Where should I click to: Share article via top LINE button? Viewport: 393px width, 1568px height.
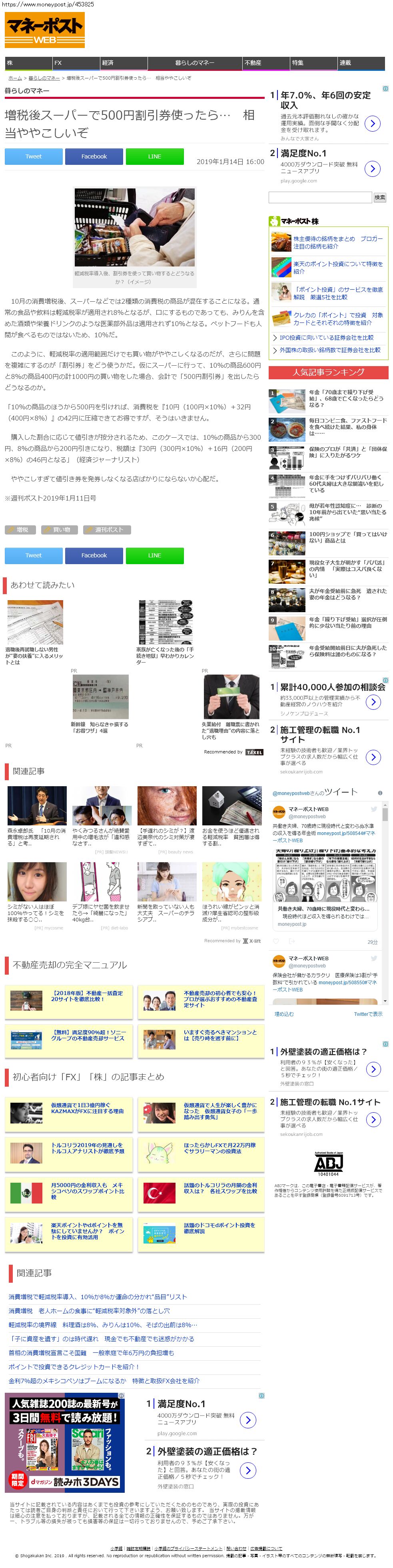[155, 156]
